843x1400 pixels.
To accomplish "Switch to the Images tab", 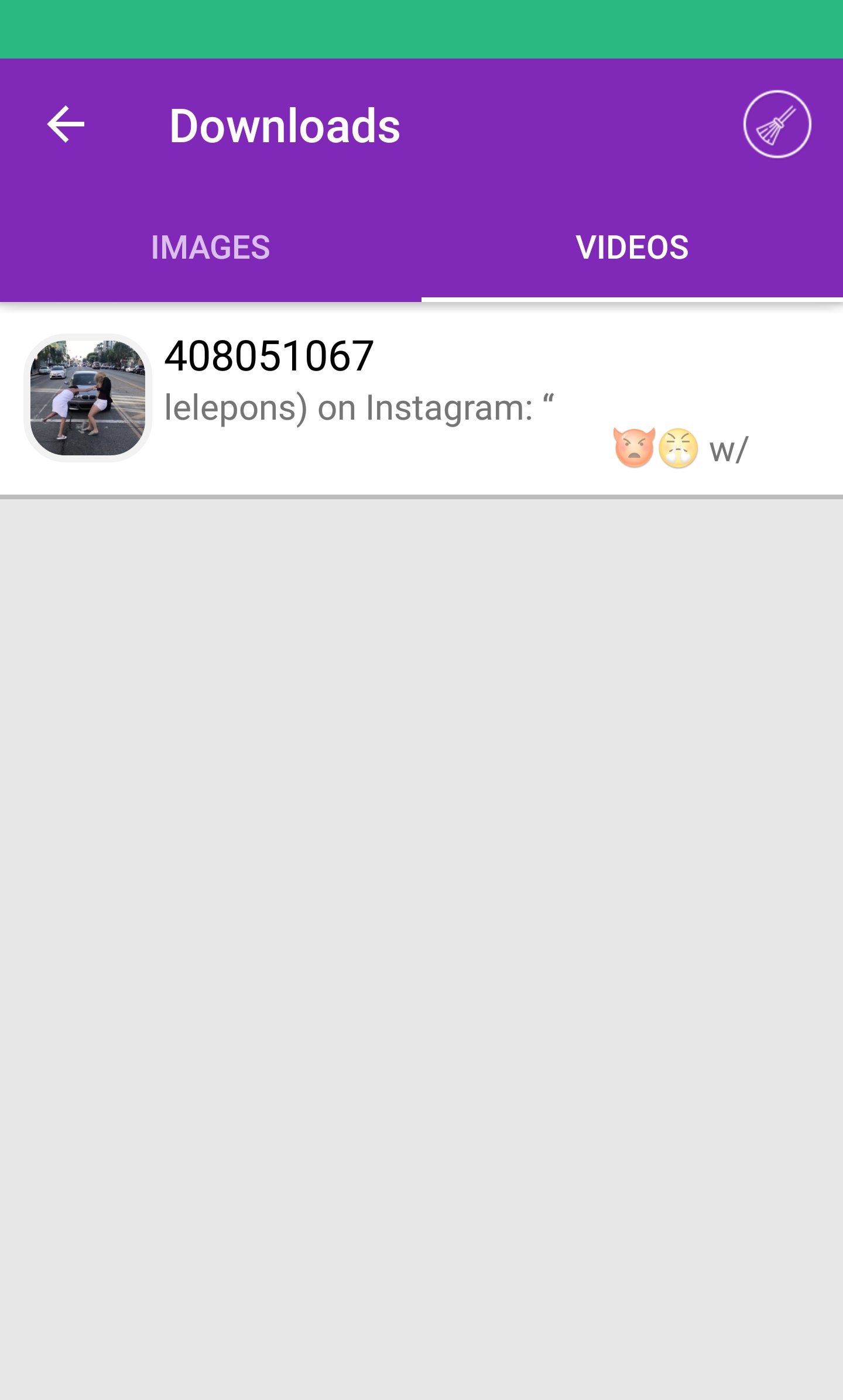I will pos(211,248).
